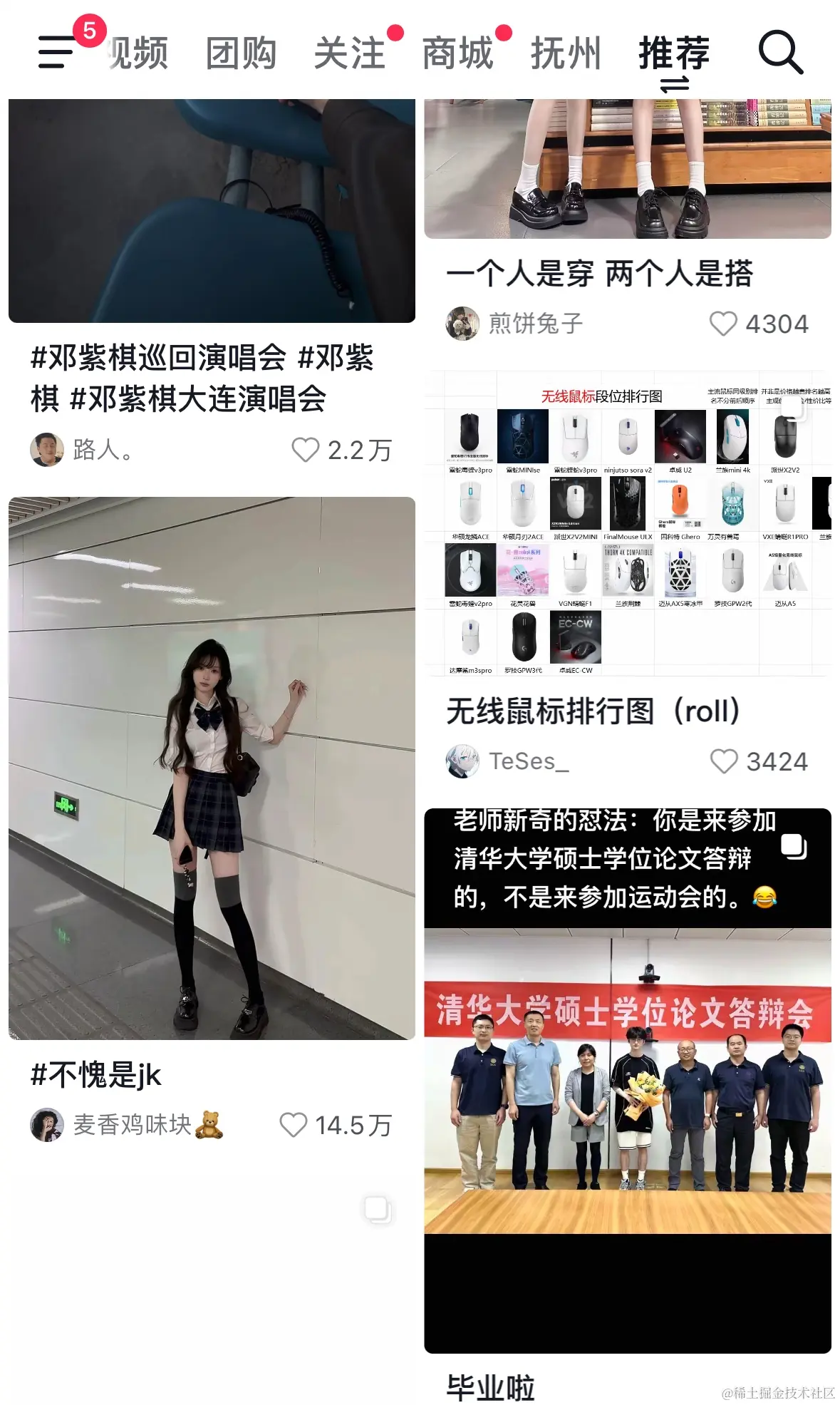Viewport: 840px width, 1405px height.
Task: Visit TeSes_ profile
Action: (x=463, y=761)
